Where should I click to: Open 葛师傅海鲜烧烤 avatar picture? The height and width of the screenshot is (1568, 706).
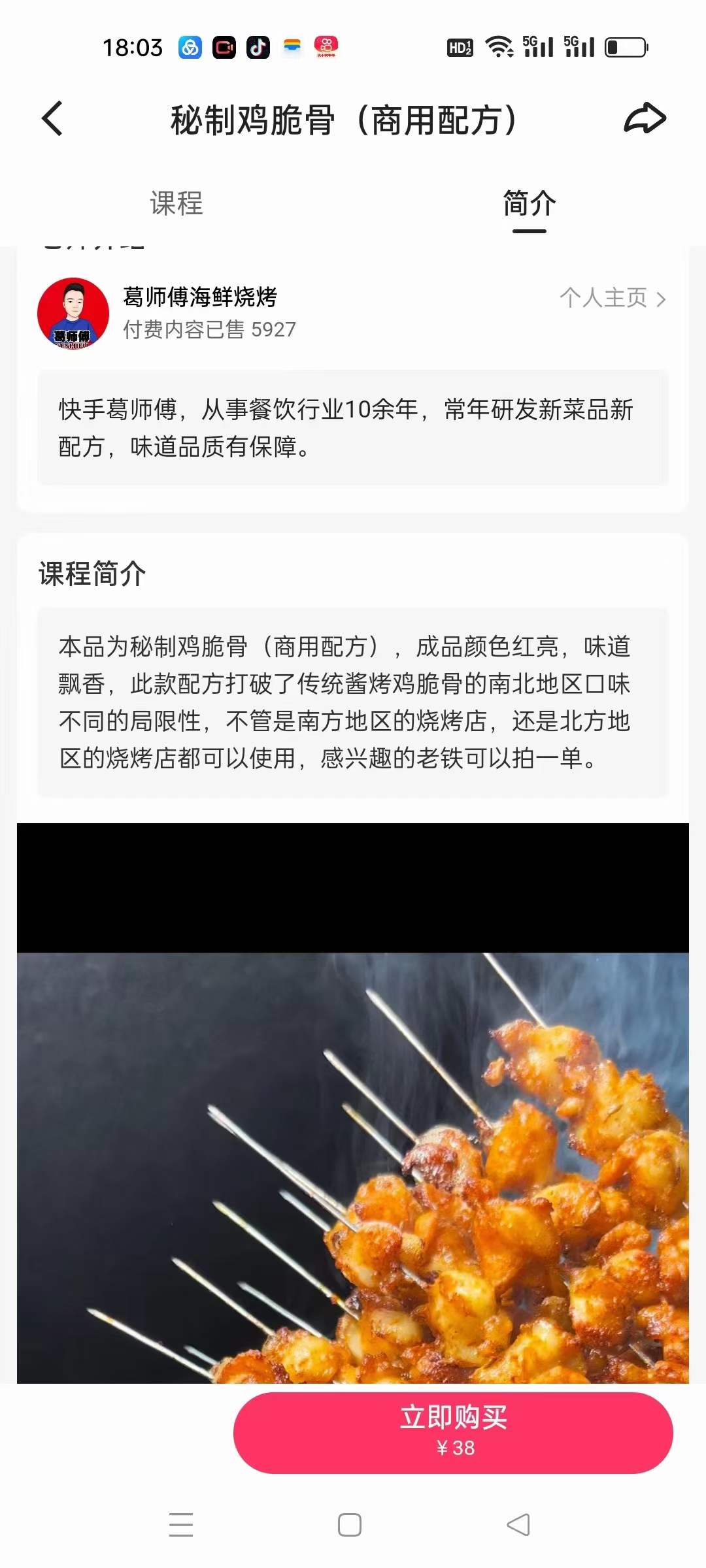[73, 312]
